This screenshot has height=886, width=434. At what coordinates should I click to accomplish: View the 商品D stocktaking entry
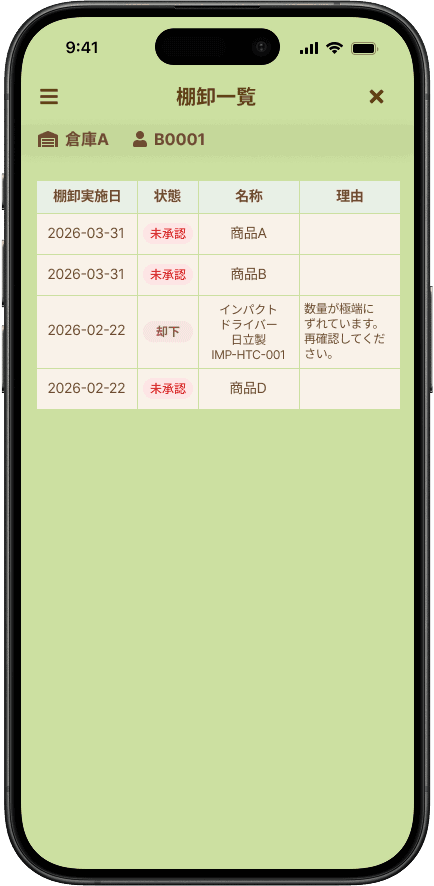tap(218, 389)
